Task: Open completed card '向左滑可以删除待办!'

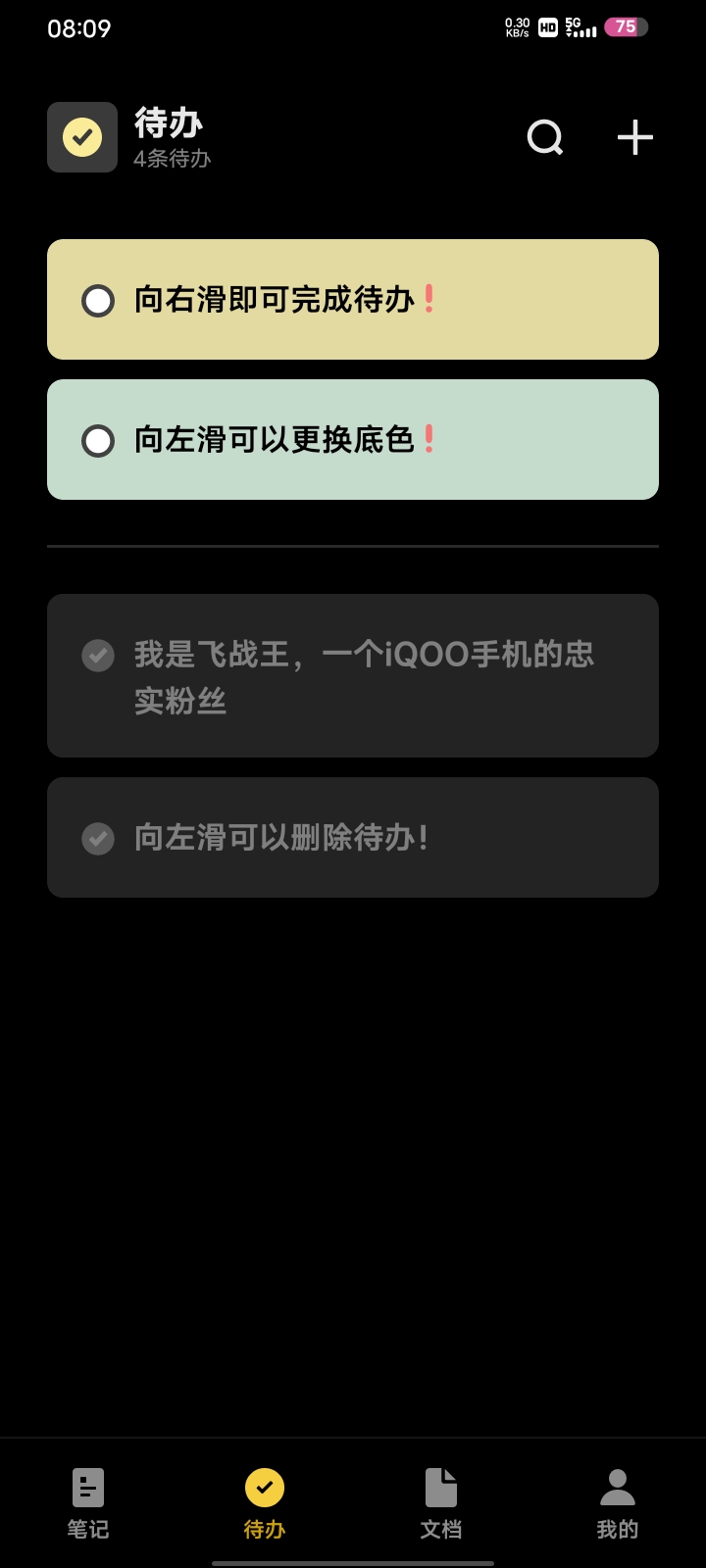Action: coord(392,838)
